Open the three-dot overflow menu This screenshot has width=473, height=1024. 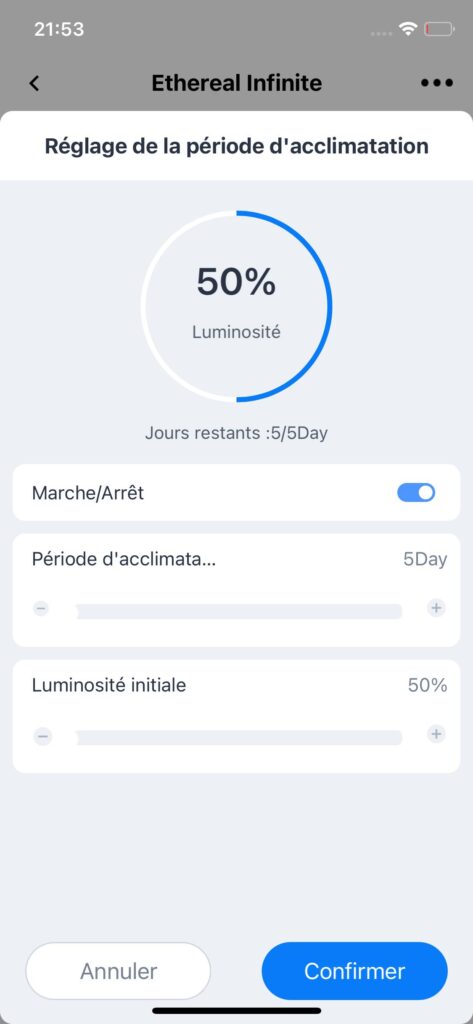tap(436, 83)
